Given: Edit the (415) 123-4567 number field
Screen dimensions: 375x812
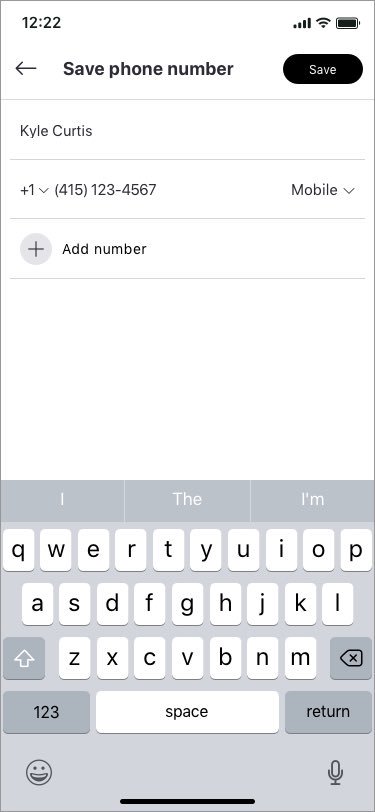Looking at the screenshot, I should click(x=105, y=190).
